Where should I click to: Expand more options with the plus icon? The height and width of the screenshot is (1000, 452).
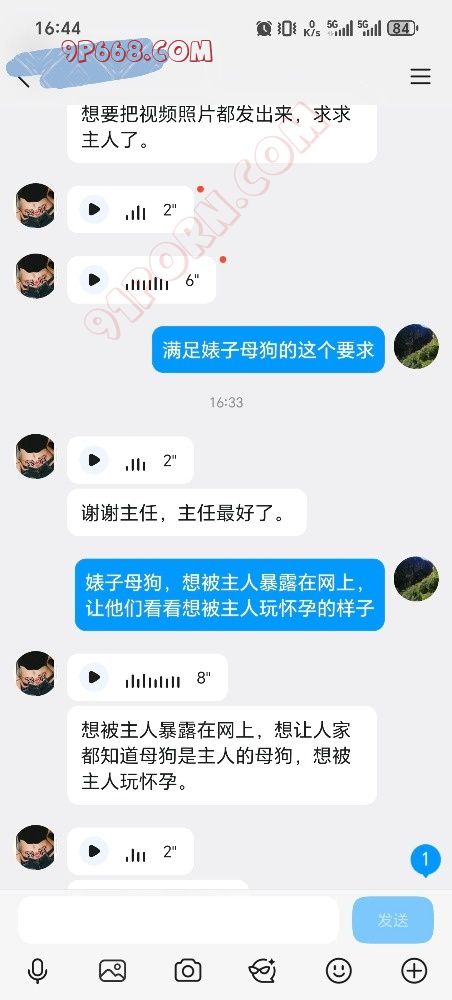(x=414, y=971)
